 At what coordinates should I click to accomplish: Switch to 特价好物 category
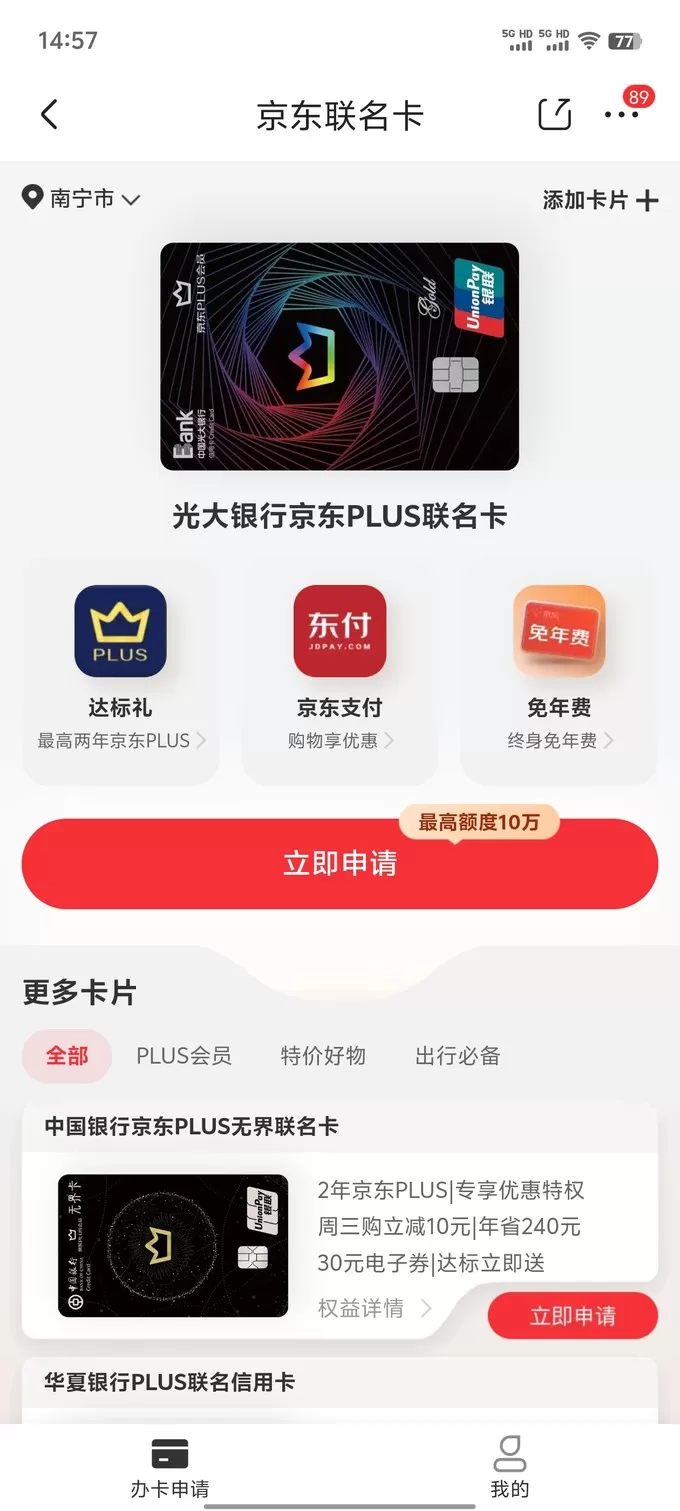323,1056
